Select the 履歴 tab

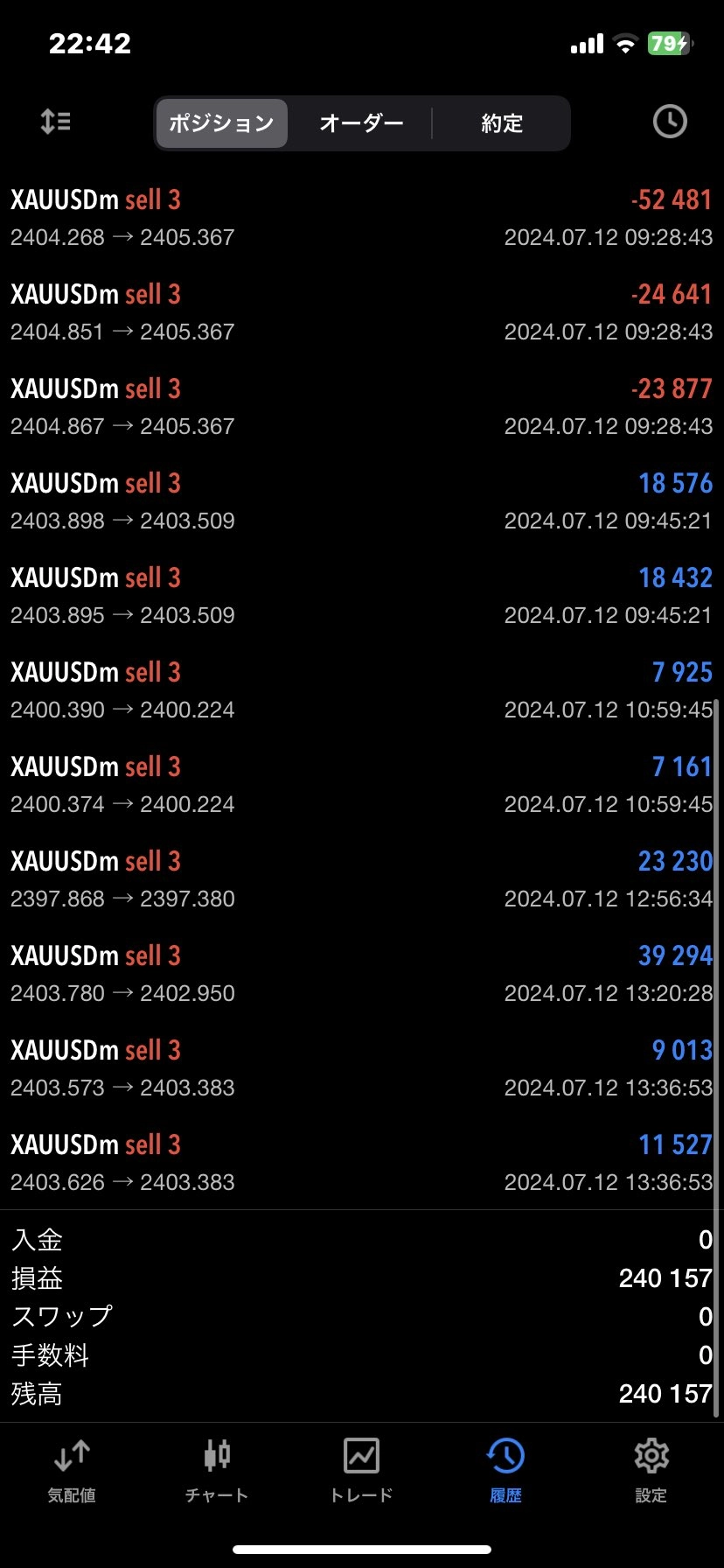coord(505,1472)
